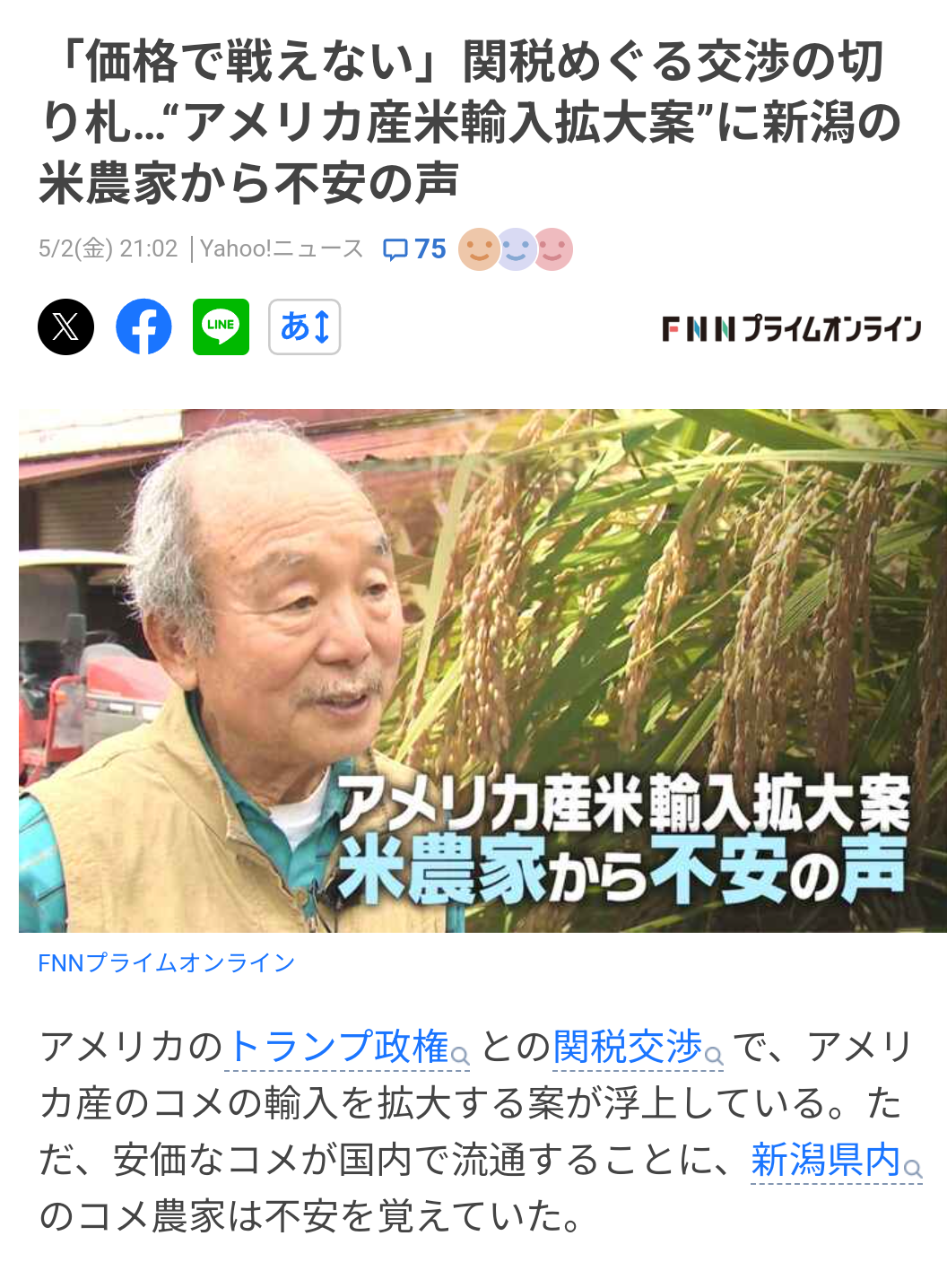The width and height of the screenshot is (947, 1288).
Task: Open the 75 comments
Action: pos(414,248)
